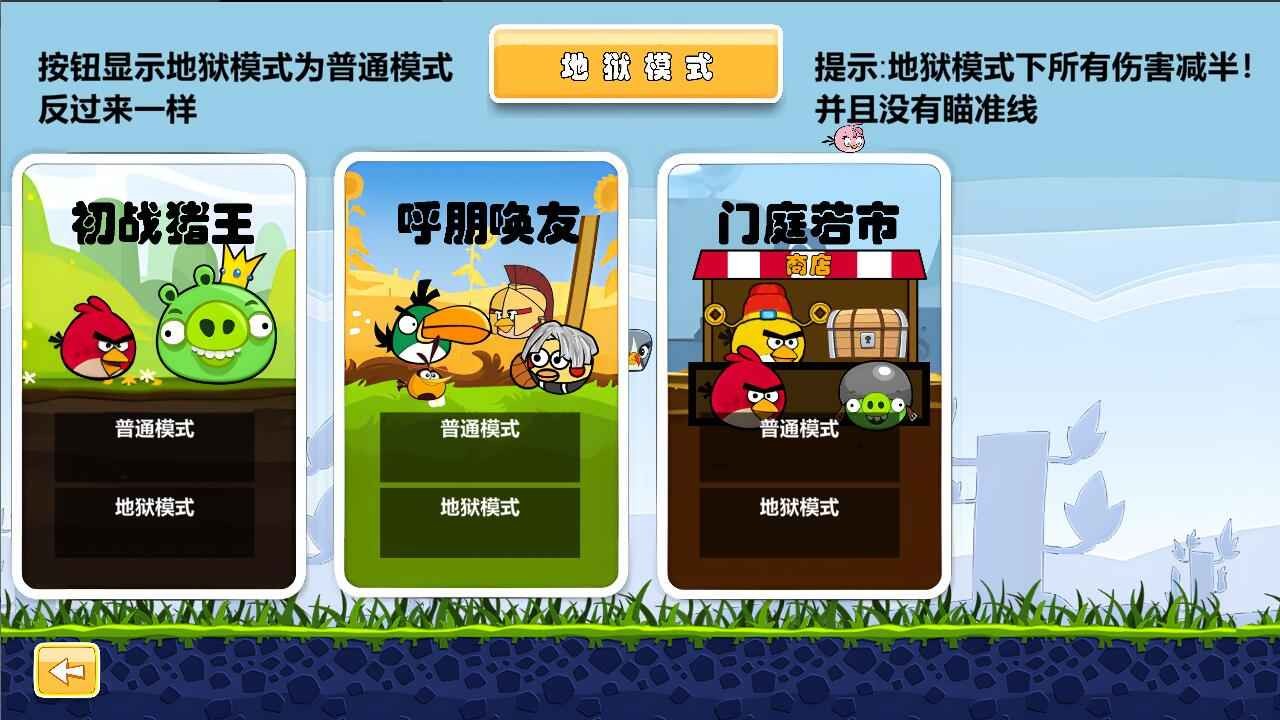Go back with the yellow arrow button

click(x=67, y=670)
